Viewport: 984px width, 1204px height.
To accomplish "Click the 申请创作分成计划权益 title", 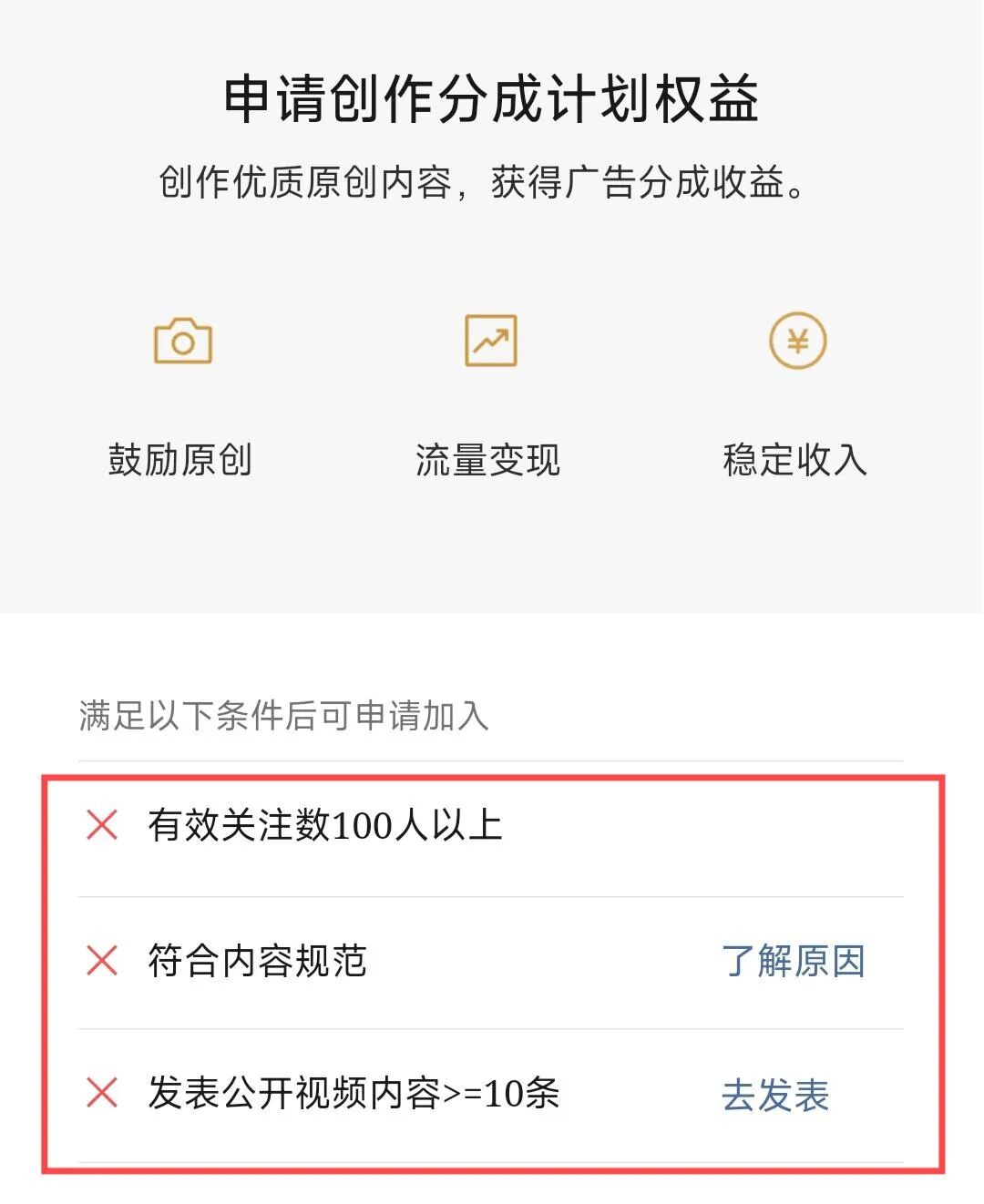I will (492, 98).
